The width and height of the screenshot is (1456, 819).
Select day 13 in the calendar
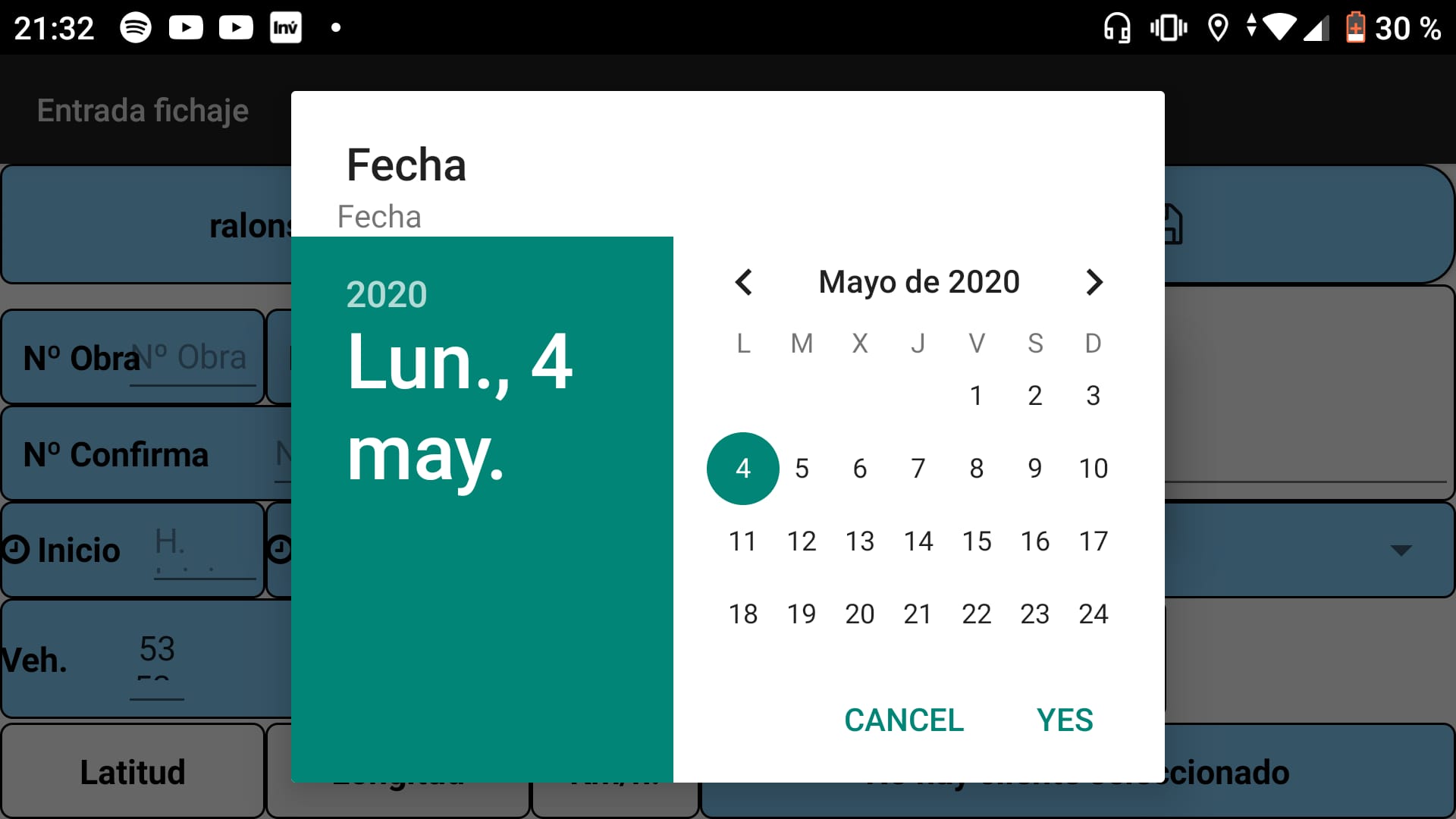coord(859,541)
